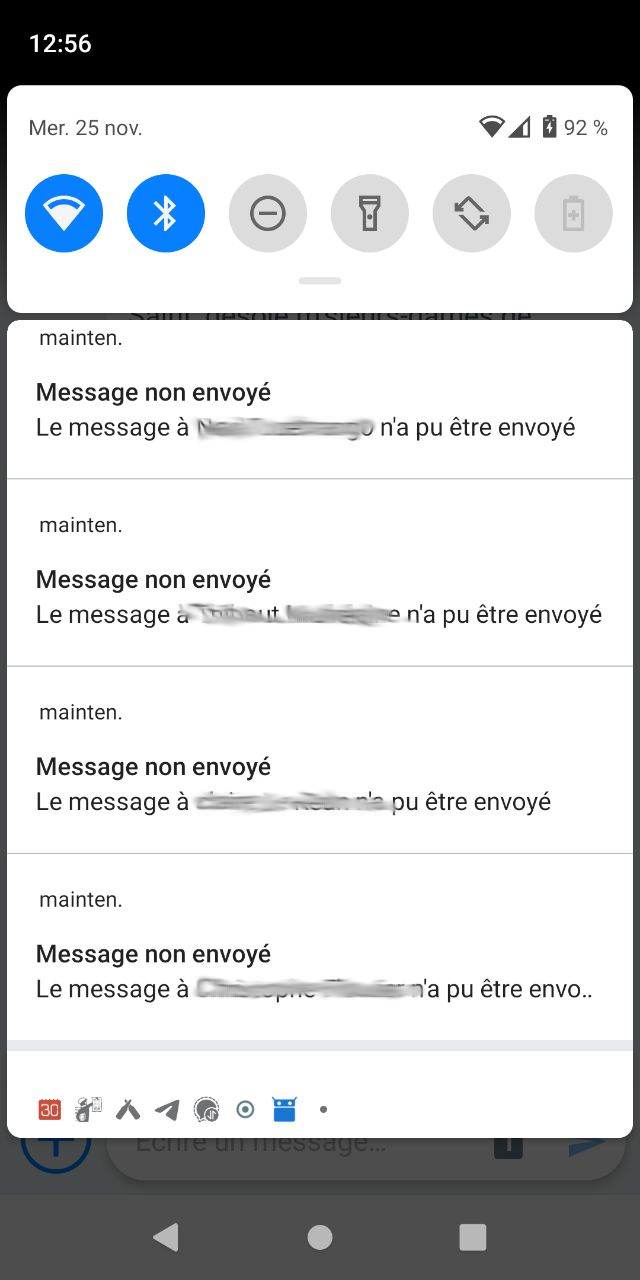Turn off Wi-Fi in quick settings
This screenshot has height=1280, width=640.
pos(64,213)
